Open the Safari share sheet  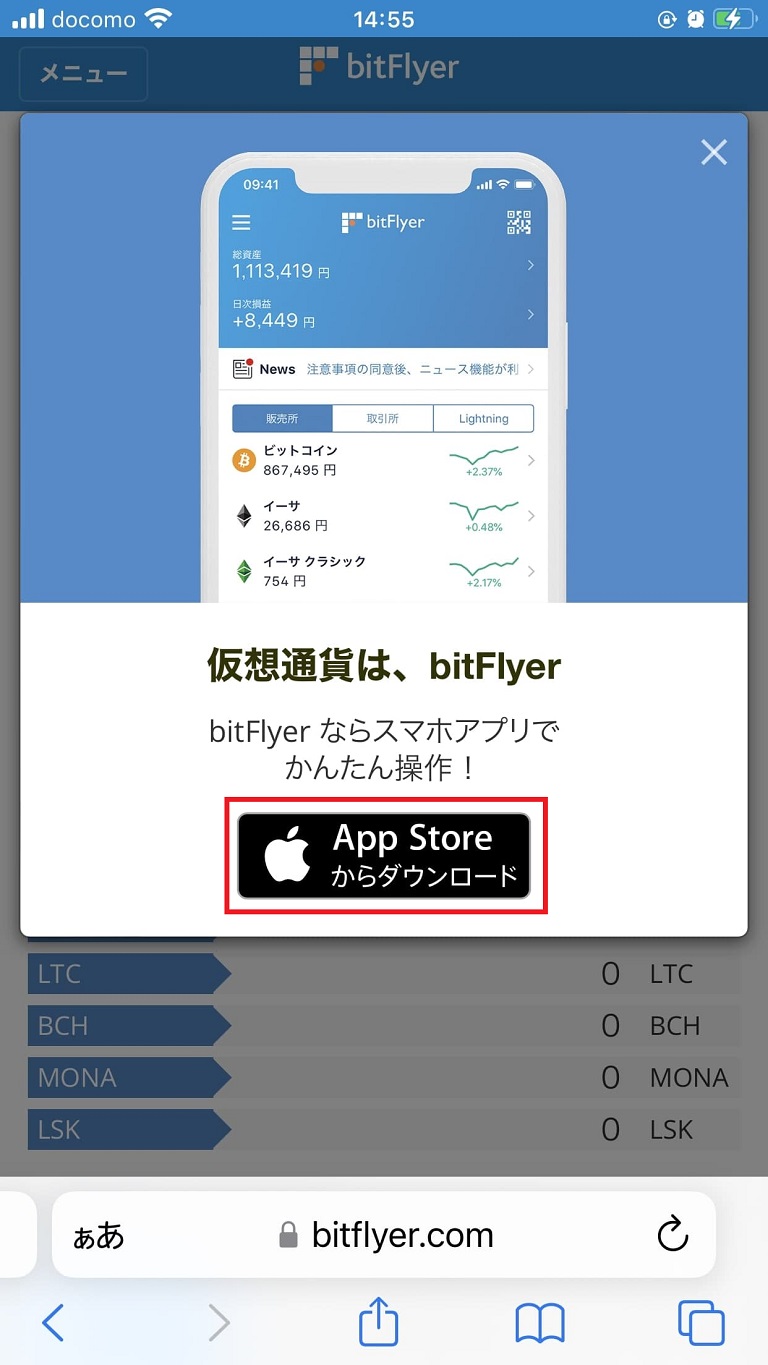[379, 1321]
